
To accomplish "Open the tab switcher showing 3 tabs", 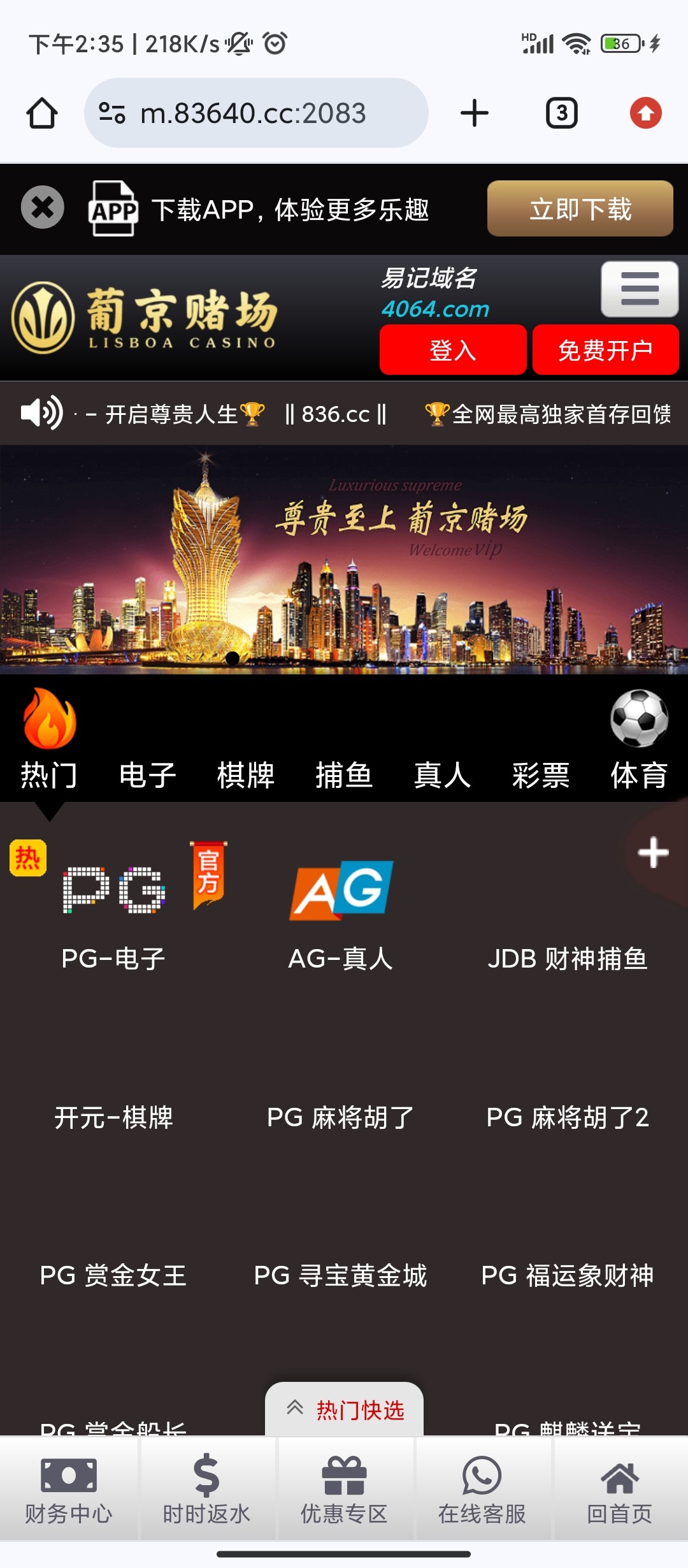I will tap(561, 113).
